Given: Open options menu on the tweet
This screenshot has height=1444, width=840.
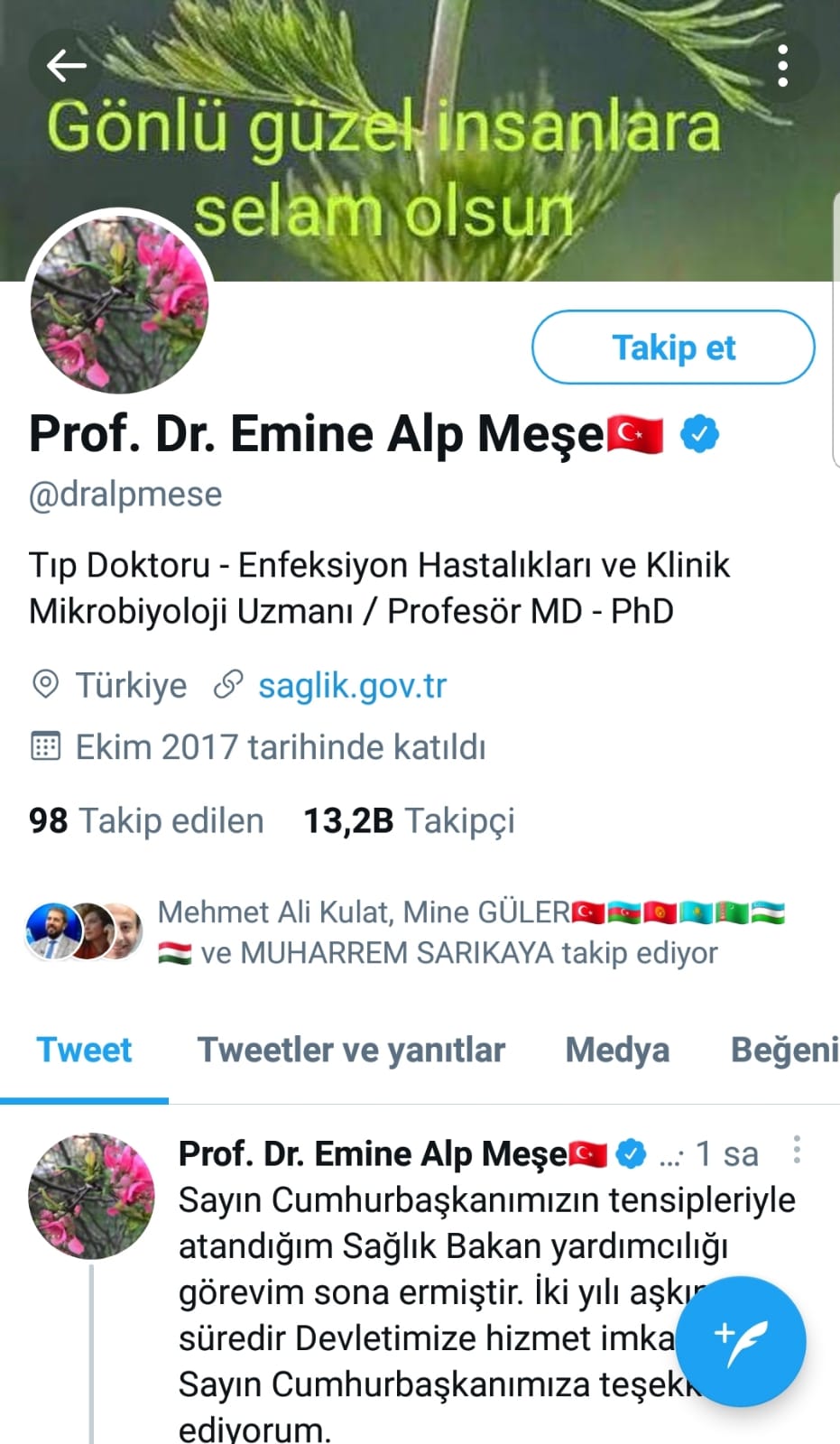Looking at the screenshot, I should point(796,1150).
